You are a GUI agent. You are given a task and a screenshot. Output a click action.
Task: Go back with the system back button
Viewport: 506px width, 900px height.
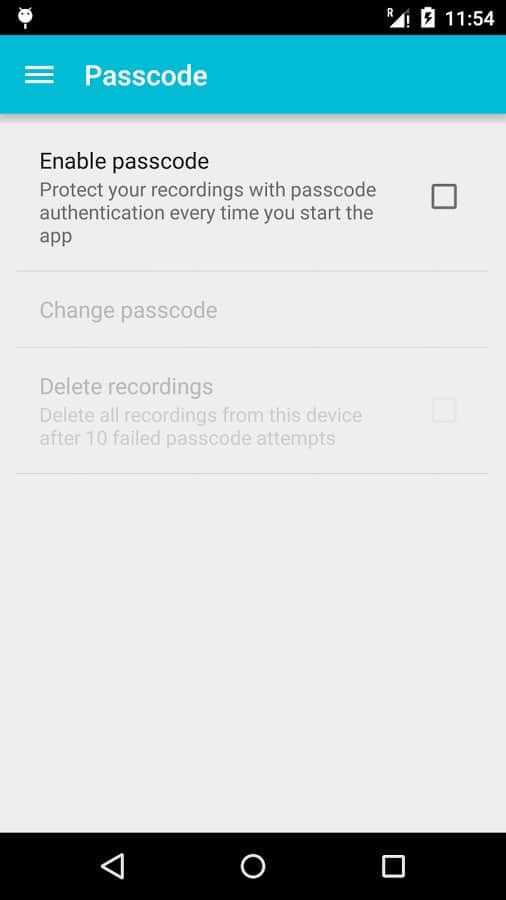(x=112, y=866)
